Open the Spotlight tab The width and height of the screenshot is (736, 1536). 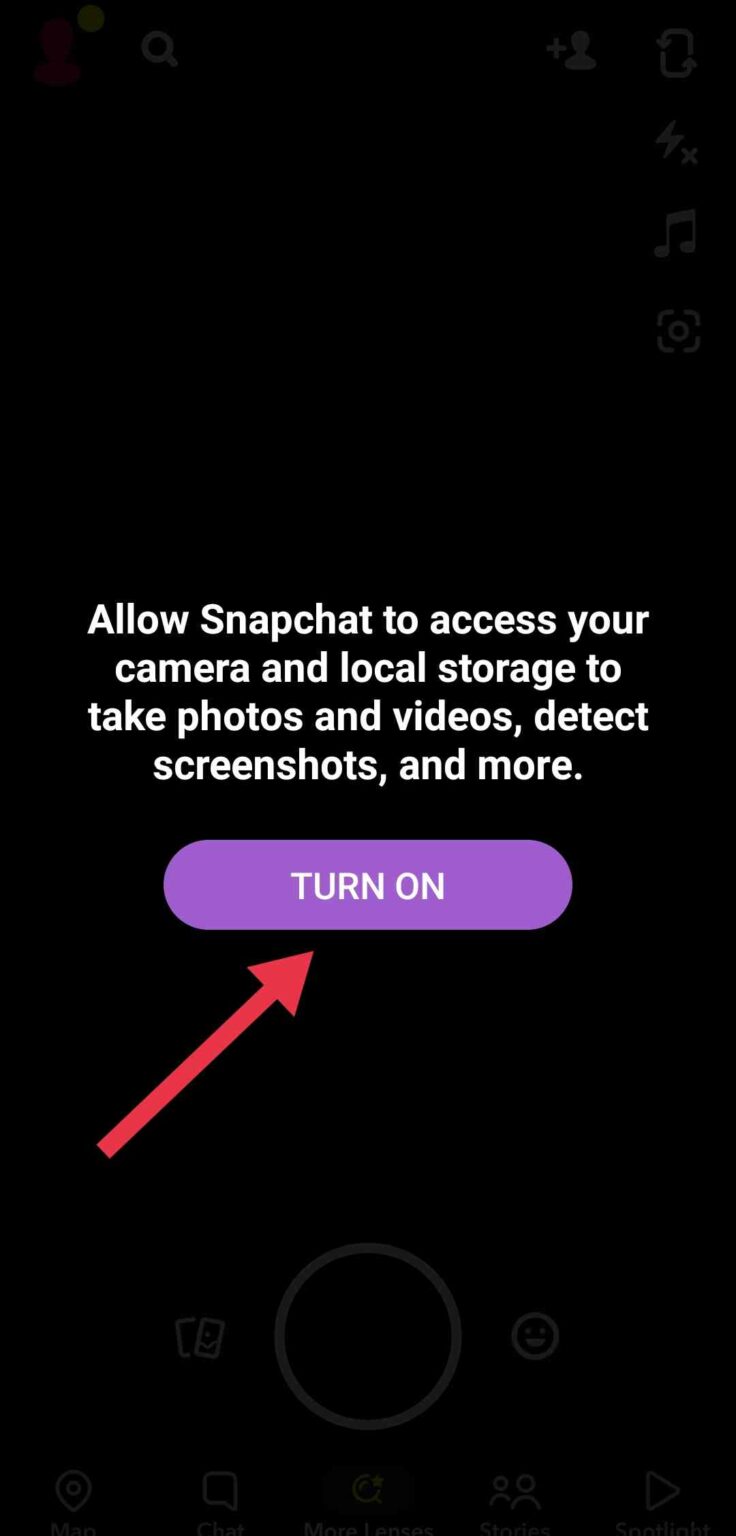click(x=661, y=1491)
